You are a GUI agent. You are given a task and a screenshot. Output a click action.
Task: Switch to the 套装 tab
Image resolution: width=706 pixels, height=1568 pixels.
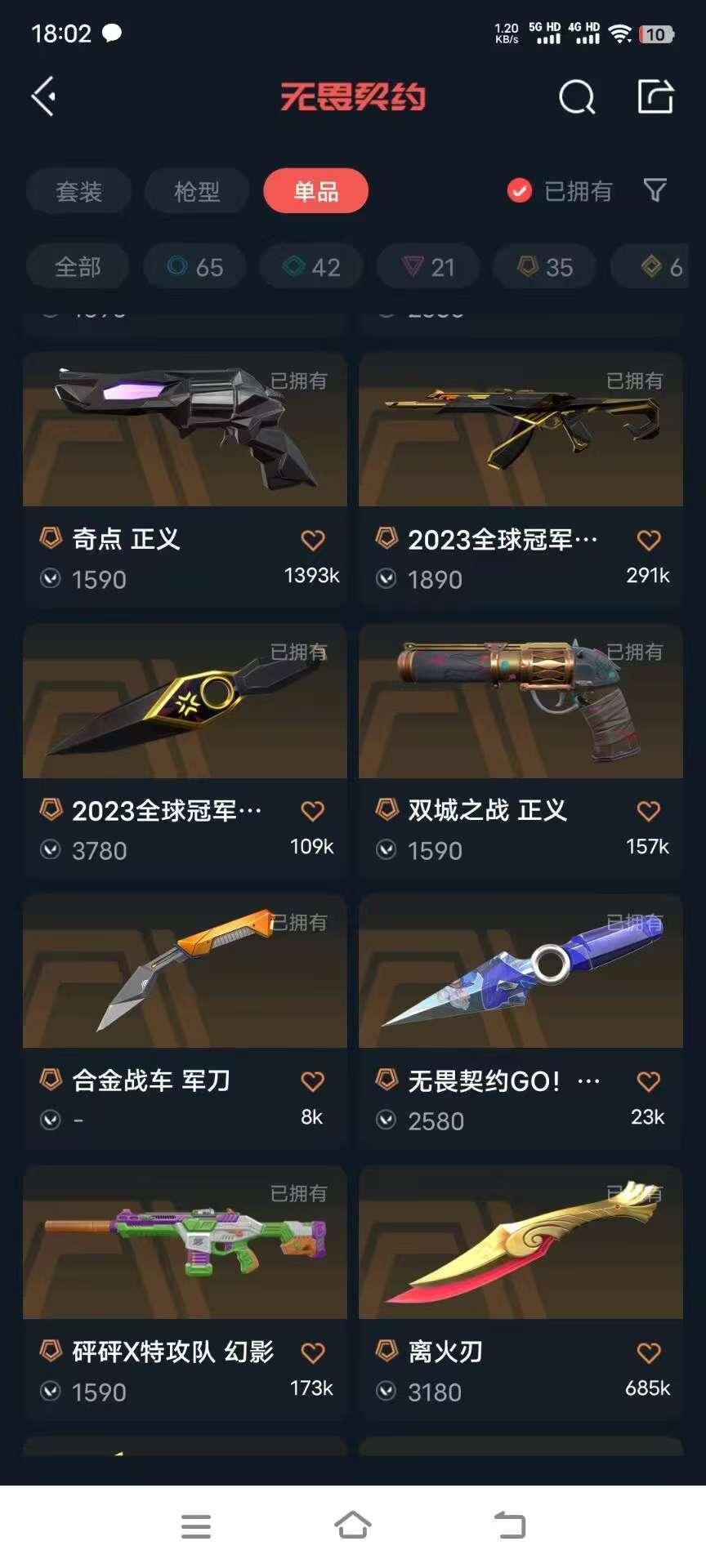pyautogui.click(x=78, y=191)
